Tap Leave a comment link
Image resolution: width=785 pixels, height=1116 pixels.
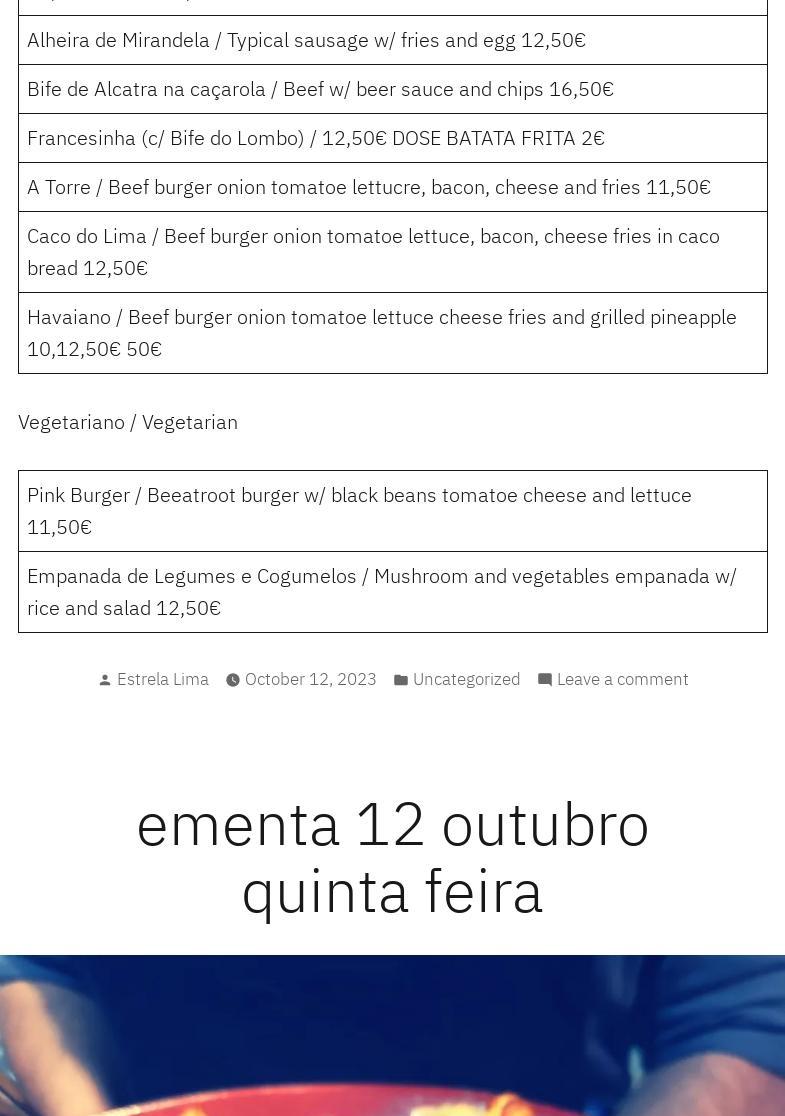coord(622,679)
